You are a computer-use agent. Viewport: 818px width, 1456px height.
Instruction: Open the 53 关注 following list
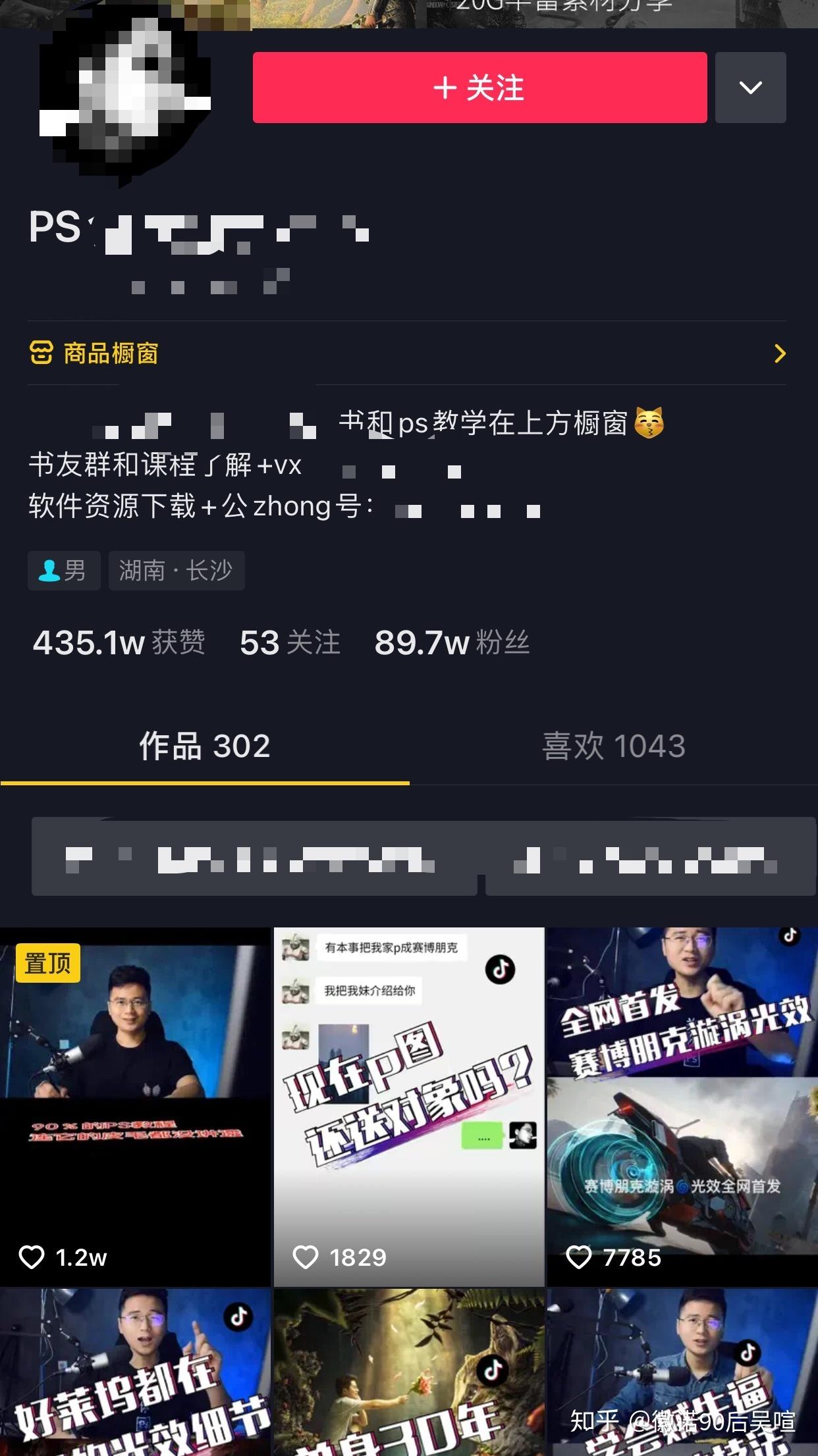tap(290, 642)
